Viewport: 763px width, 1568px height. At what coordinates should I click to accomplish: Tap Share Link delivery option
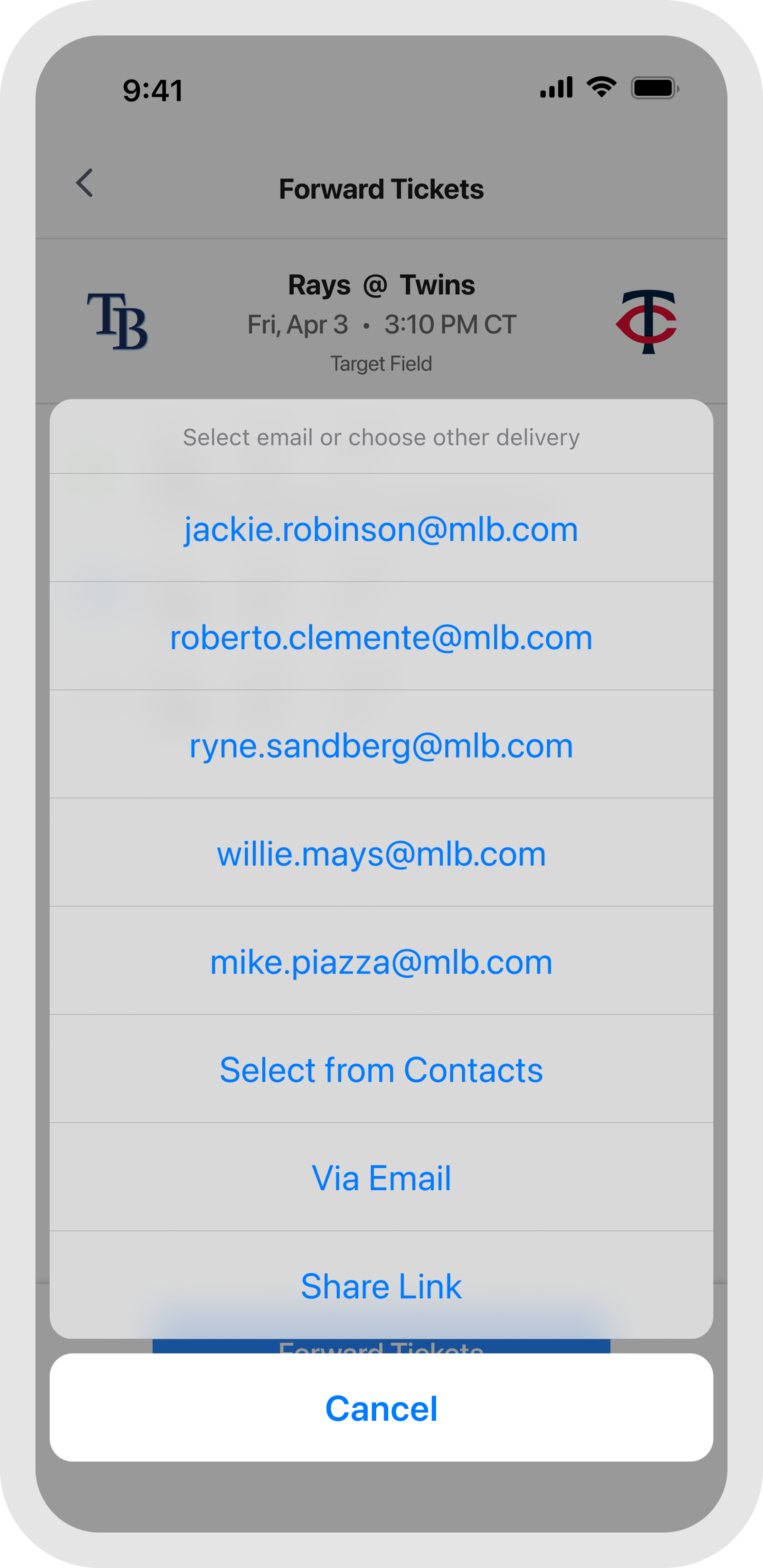pos(381,1285)
